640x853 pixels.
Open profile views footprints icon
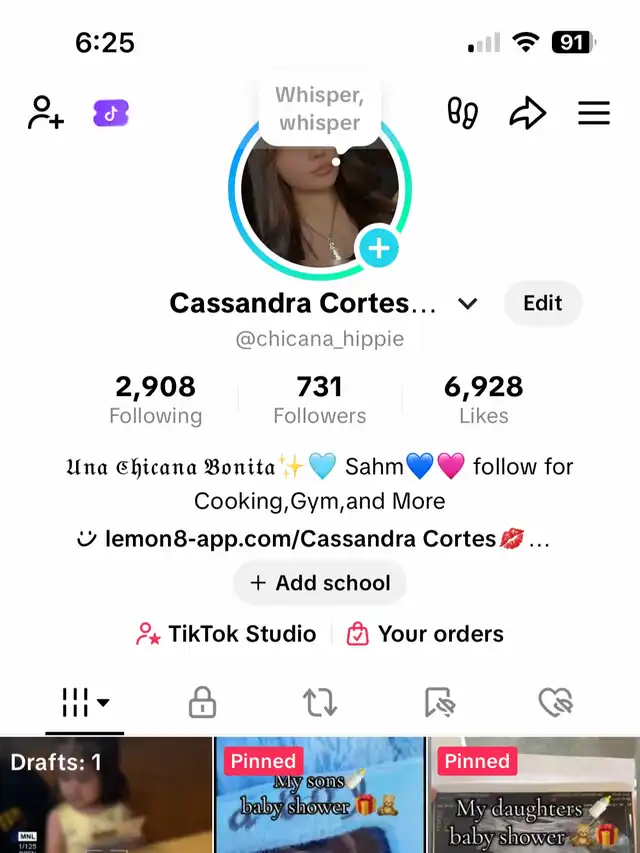click(462, 113)
